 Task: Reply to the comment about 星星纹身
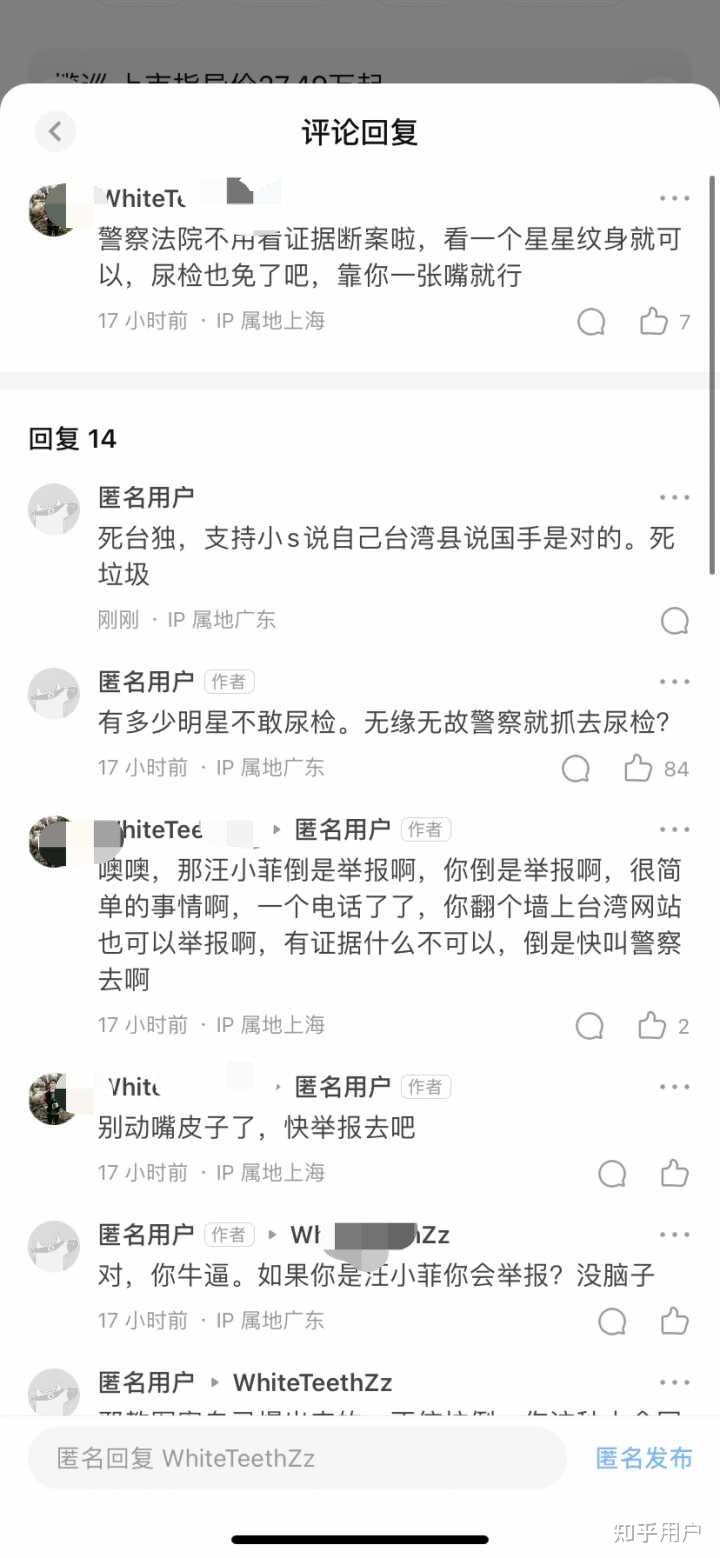(591, 321)
